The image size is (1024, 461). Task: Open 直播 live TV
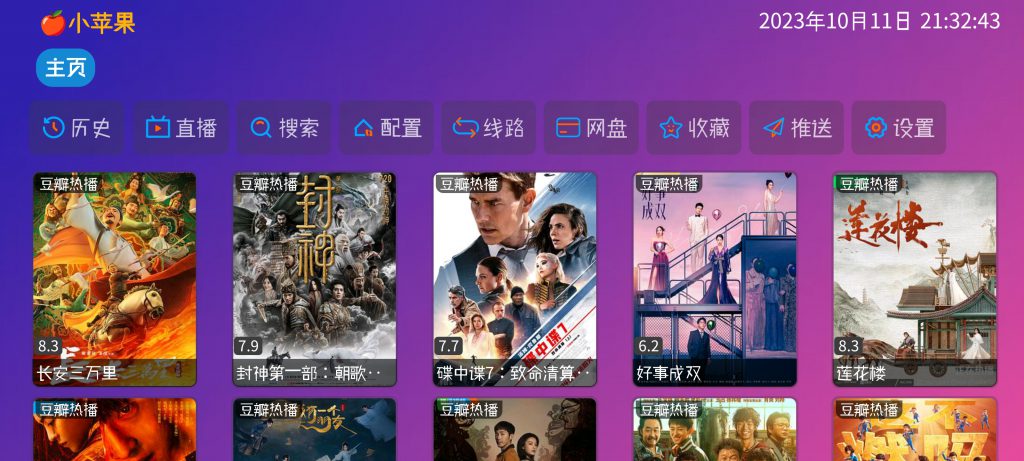click(181, 128)
